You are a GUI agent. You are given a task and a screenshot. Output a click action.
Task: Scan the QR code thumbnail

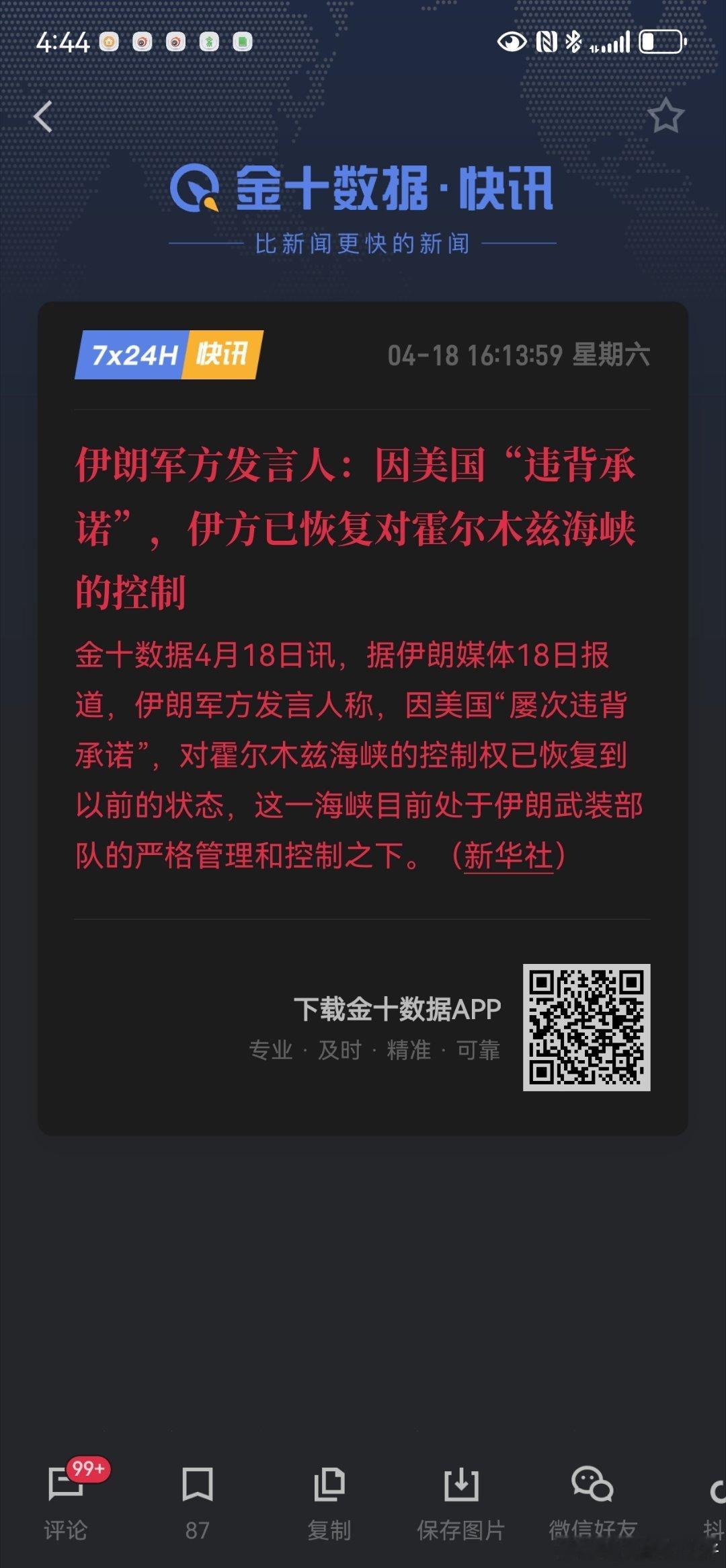588,1026
